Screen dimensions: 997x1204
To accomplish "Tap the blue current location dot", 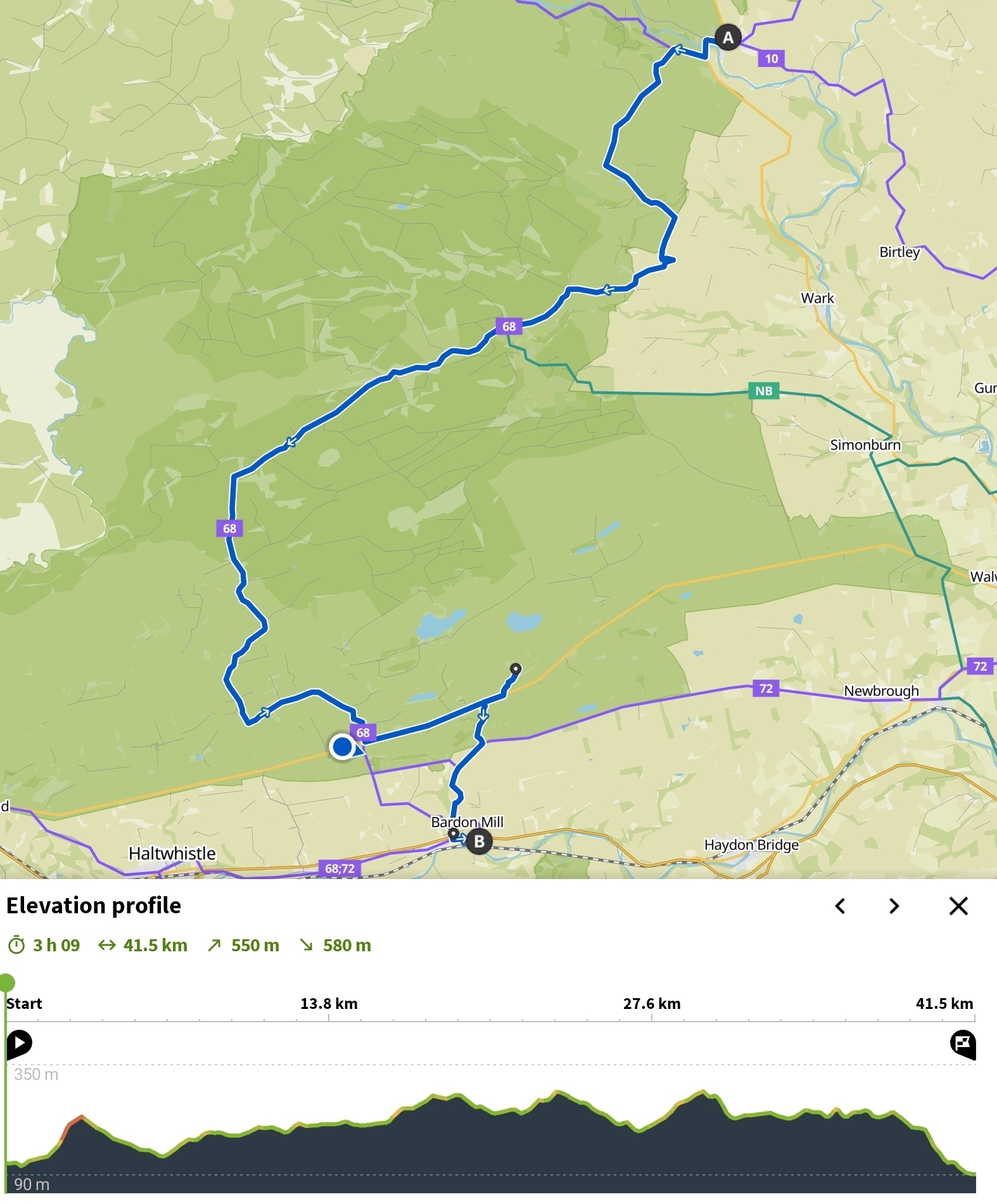I will (342, 747).
